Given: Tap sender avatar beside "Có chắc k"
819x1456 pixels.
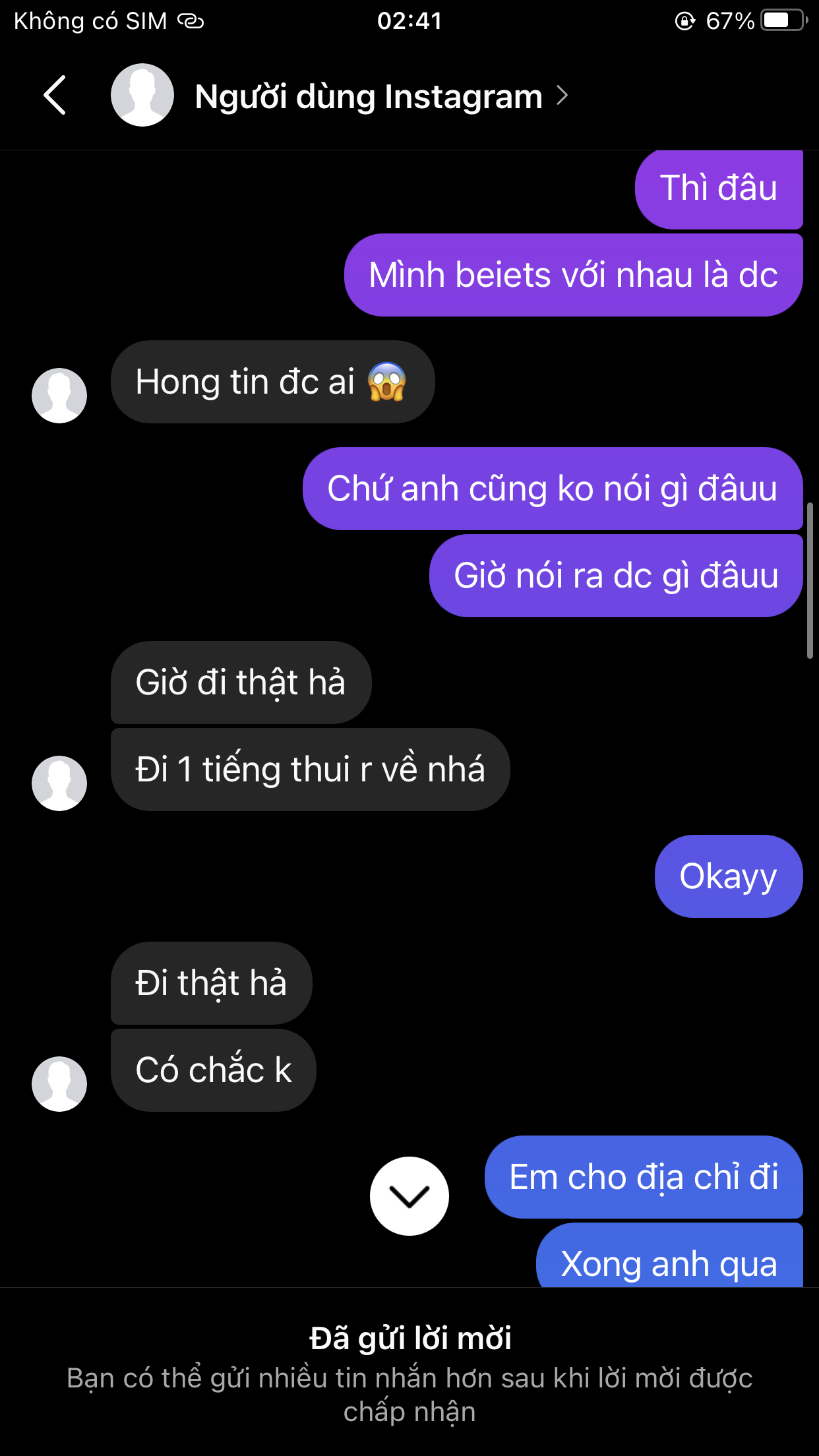Looking at the screenshot, I should tap(59, 1083).
